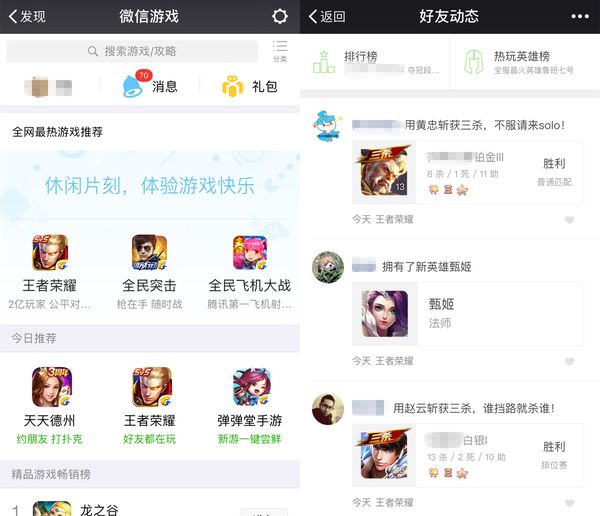Like the 黄忠 三杀 post

(x=570, y=220)
